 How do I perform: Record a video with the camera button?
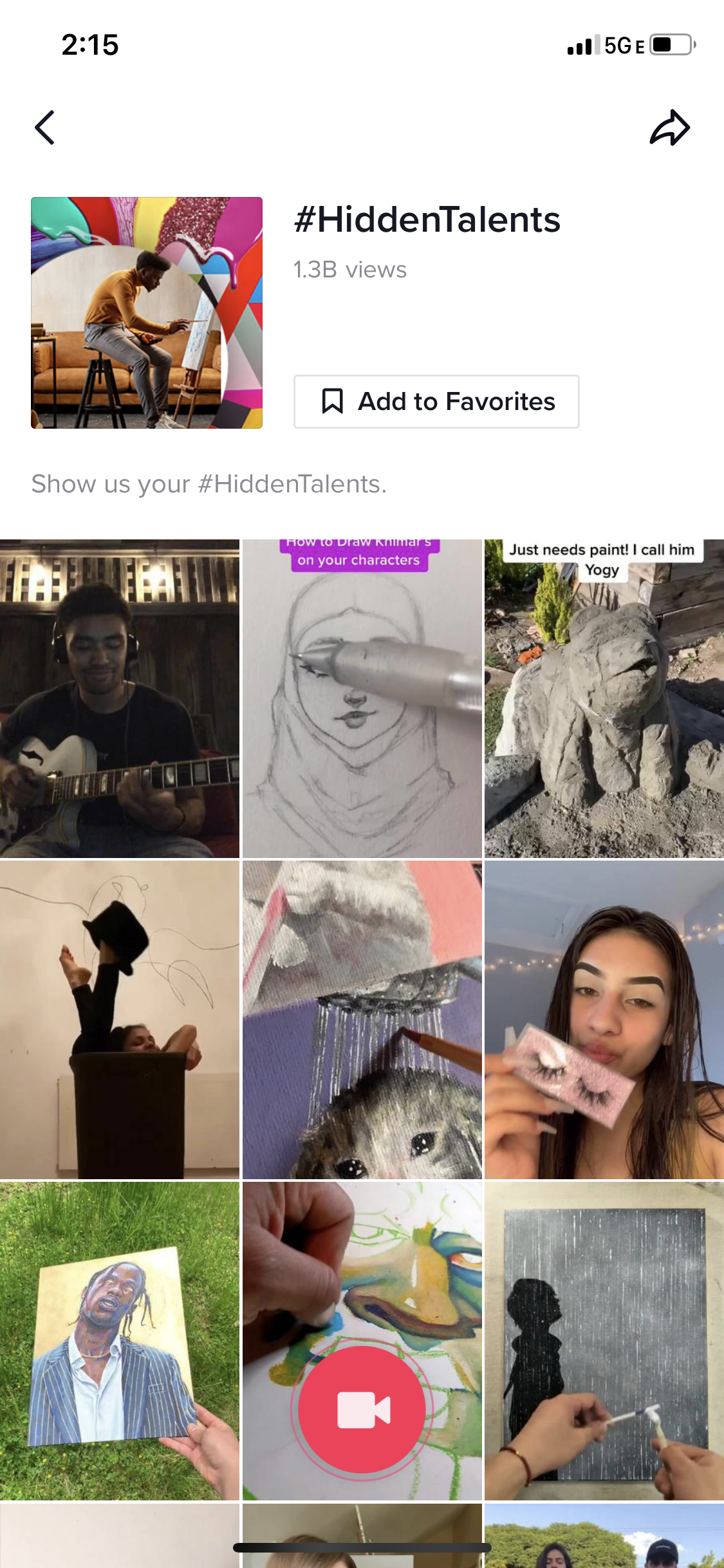point(362,1409)
